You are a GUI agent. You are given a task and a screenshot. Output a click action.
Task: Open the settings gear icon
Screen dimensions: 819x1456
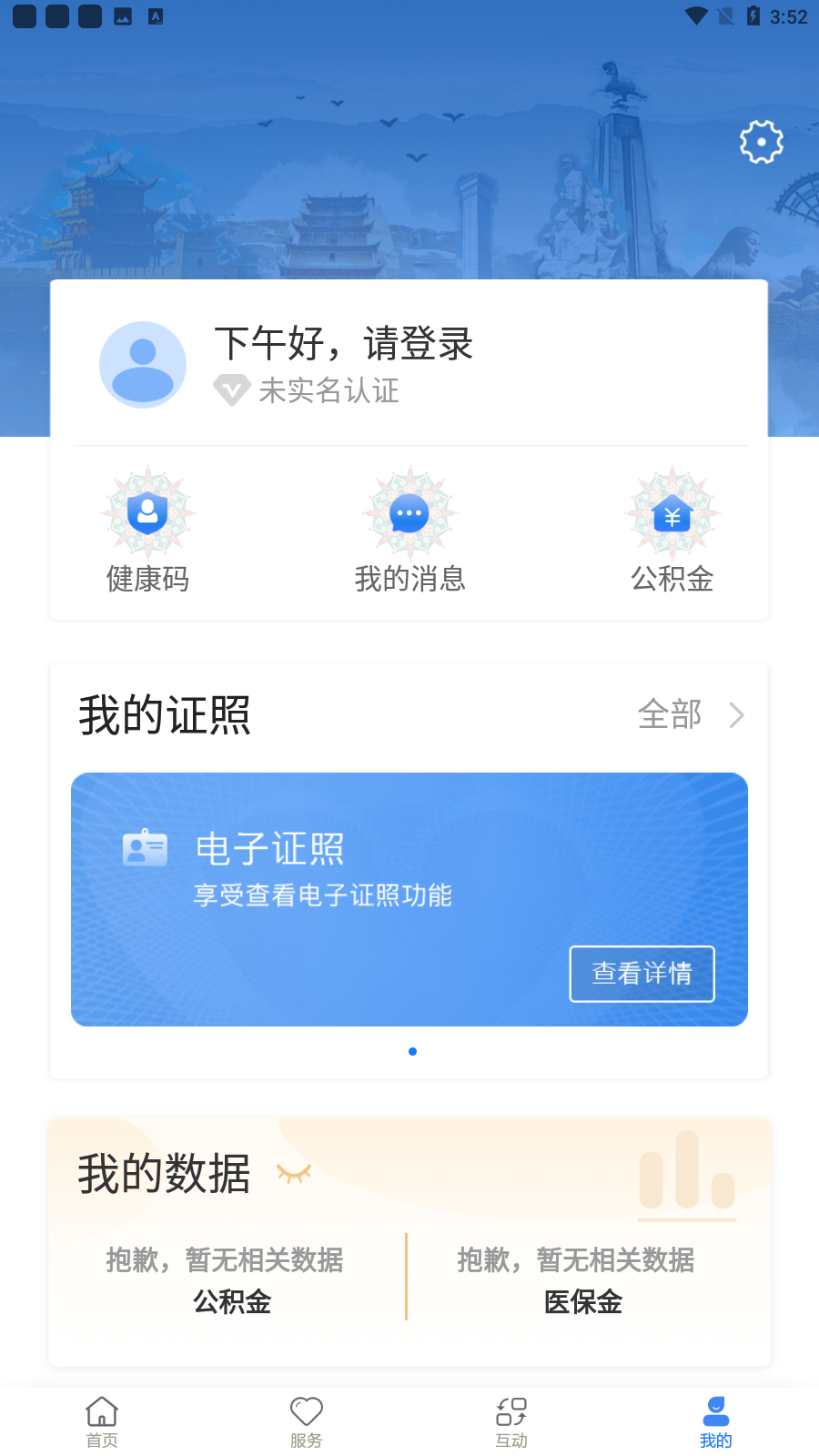[762, 142]
